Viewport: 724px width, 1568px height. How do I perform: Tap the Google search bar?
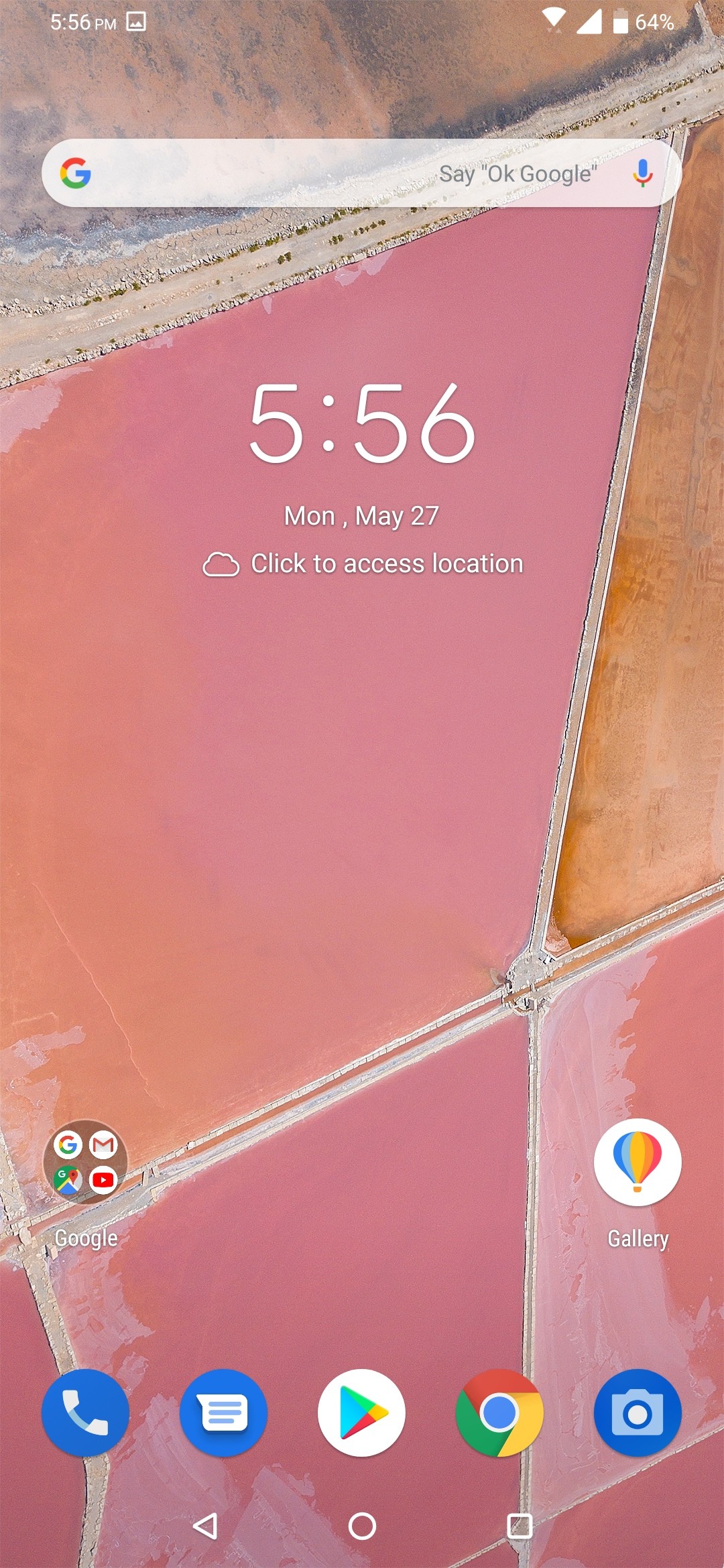[362, 173]
